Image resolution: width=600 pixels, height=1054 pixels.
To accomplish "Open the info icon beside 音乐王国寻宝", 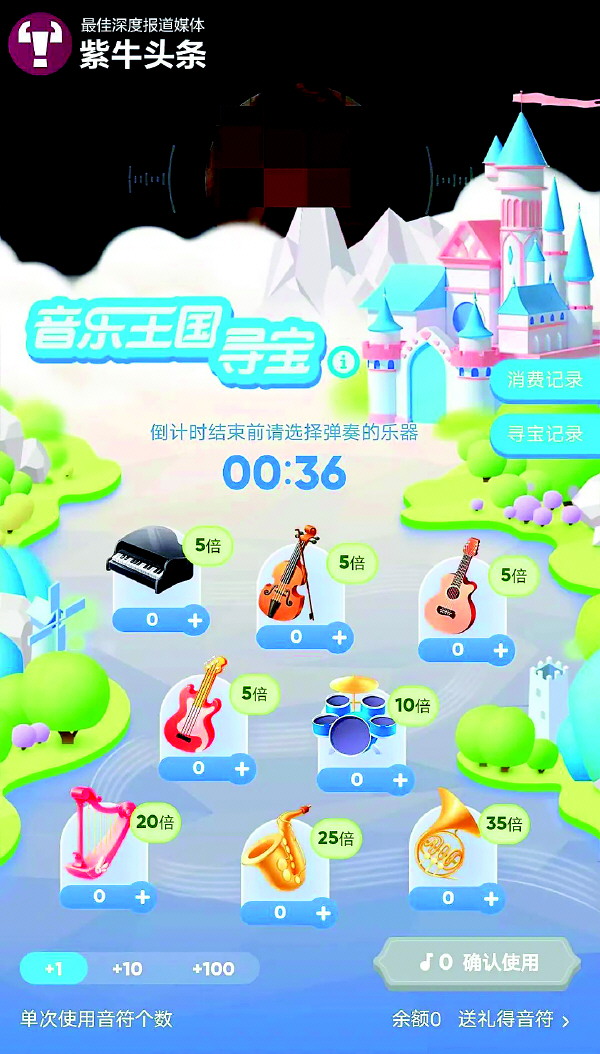I will [343, 362].
